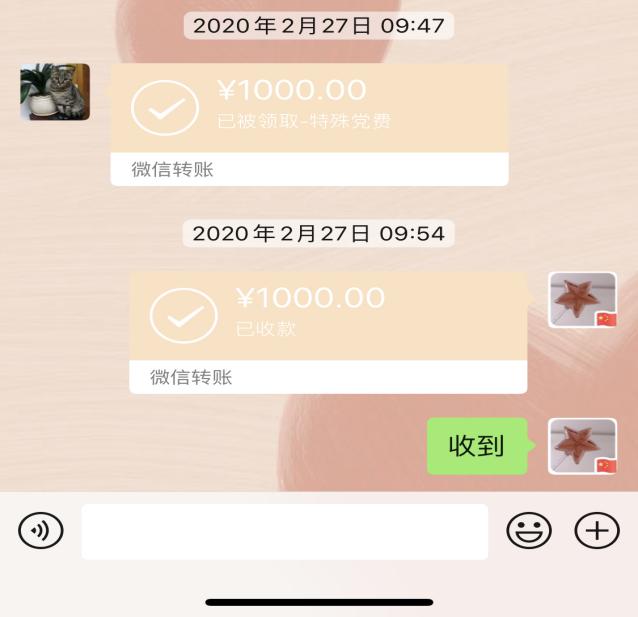Open the plus attachments menu
Viewport: 638px width, 617px height.
click(596, 531)
